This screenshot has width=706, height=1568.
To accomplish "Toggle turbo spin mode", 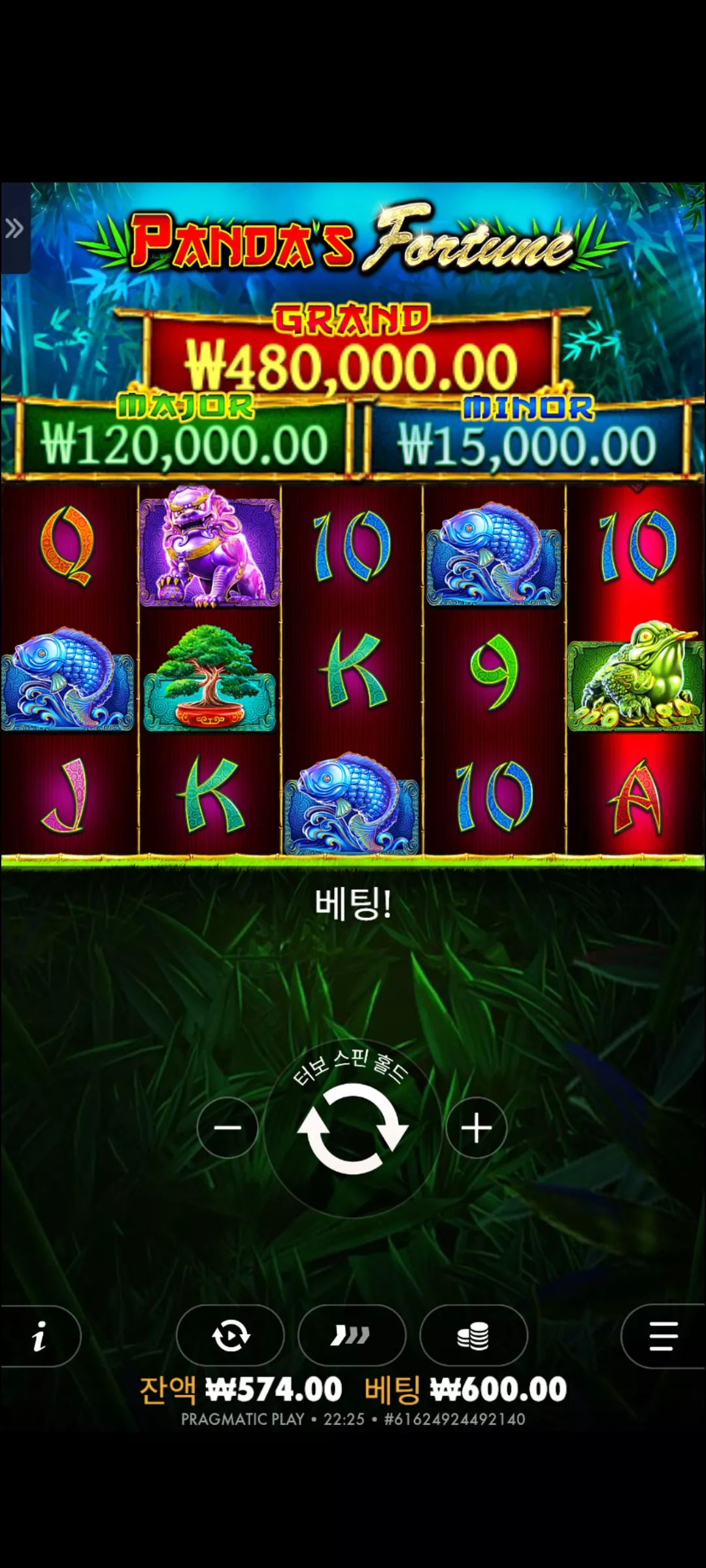I will pyautogui.click(x=352, y=1336).
